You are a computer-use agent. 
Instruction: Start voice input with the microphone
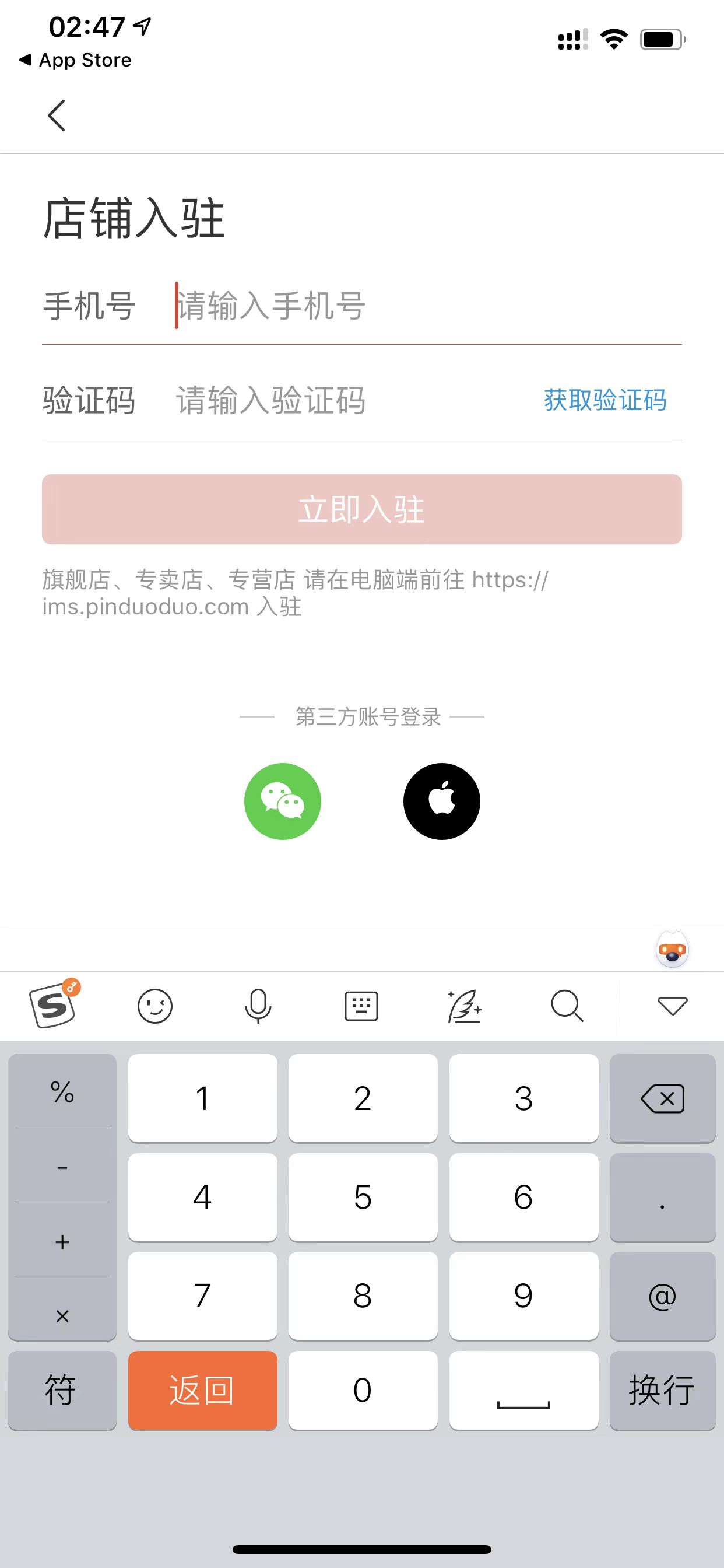tap(259, 1006)
